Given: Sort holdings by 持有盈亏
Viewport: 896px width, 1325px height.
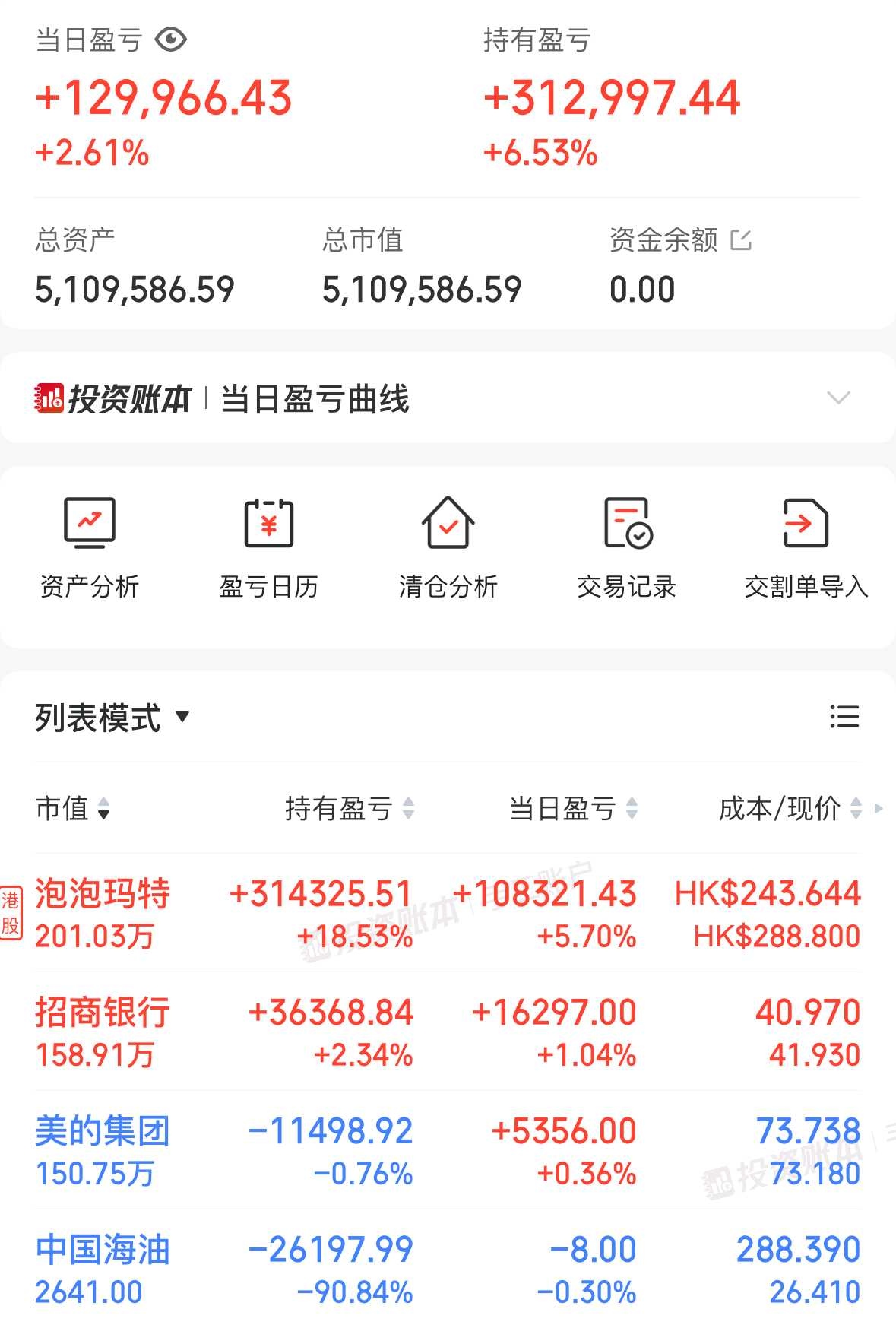Looking at the screenshot, I should pos(350,809).
